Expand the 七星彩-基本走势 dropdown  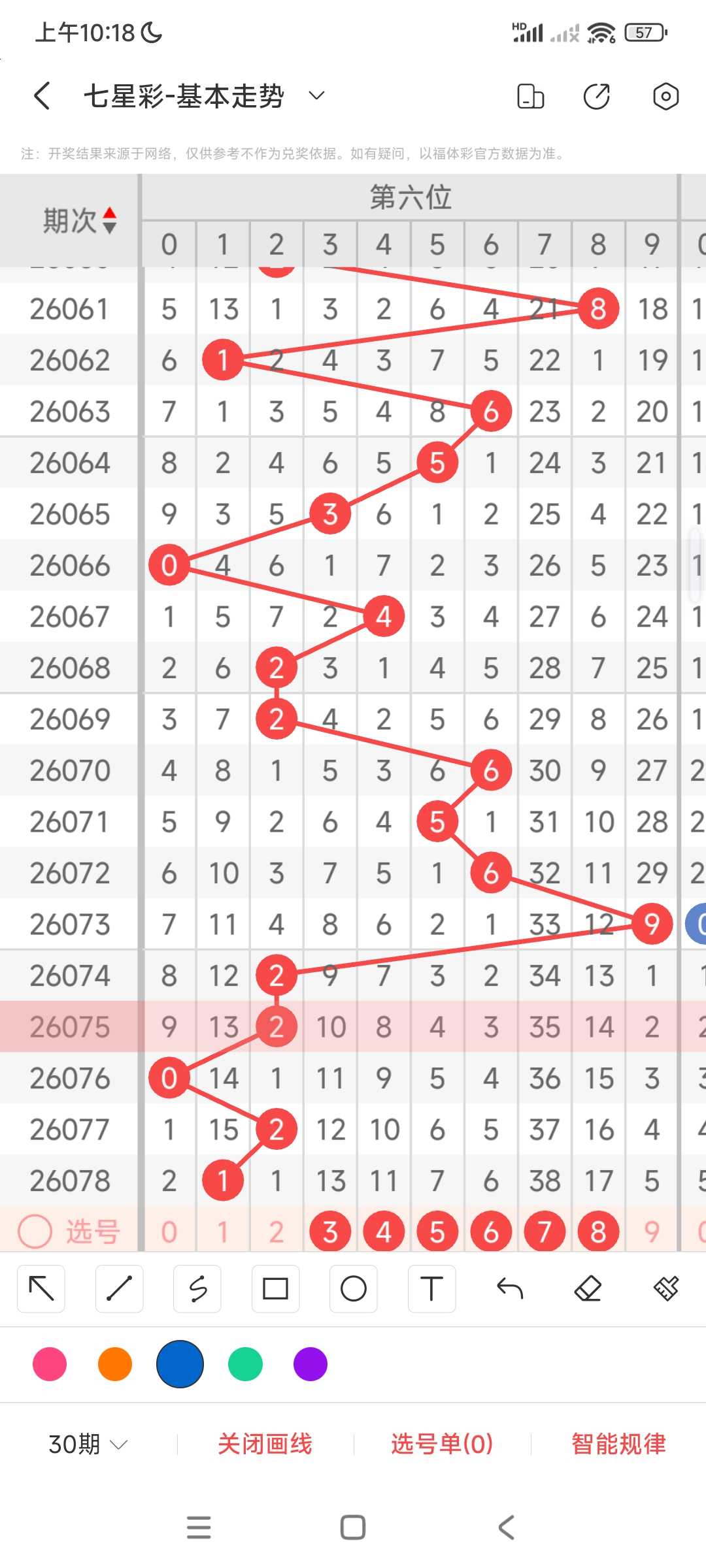coord(317,96)
